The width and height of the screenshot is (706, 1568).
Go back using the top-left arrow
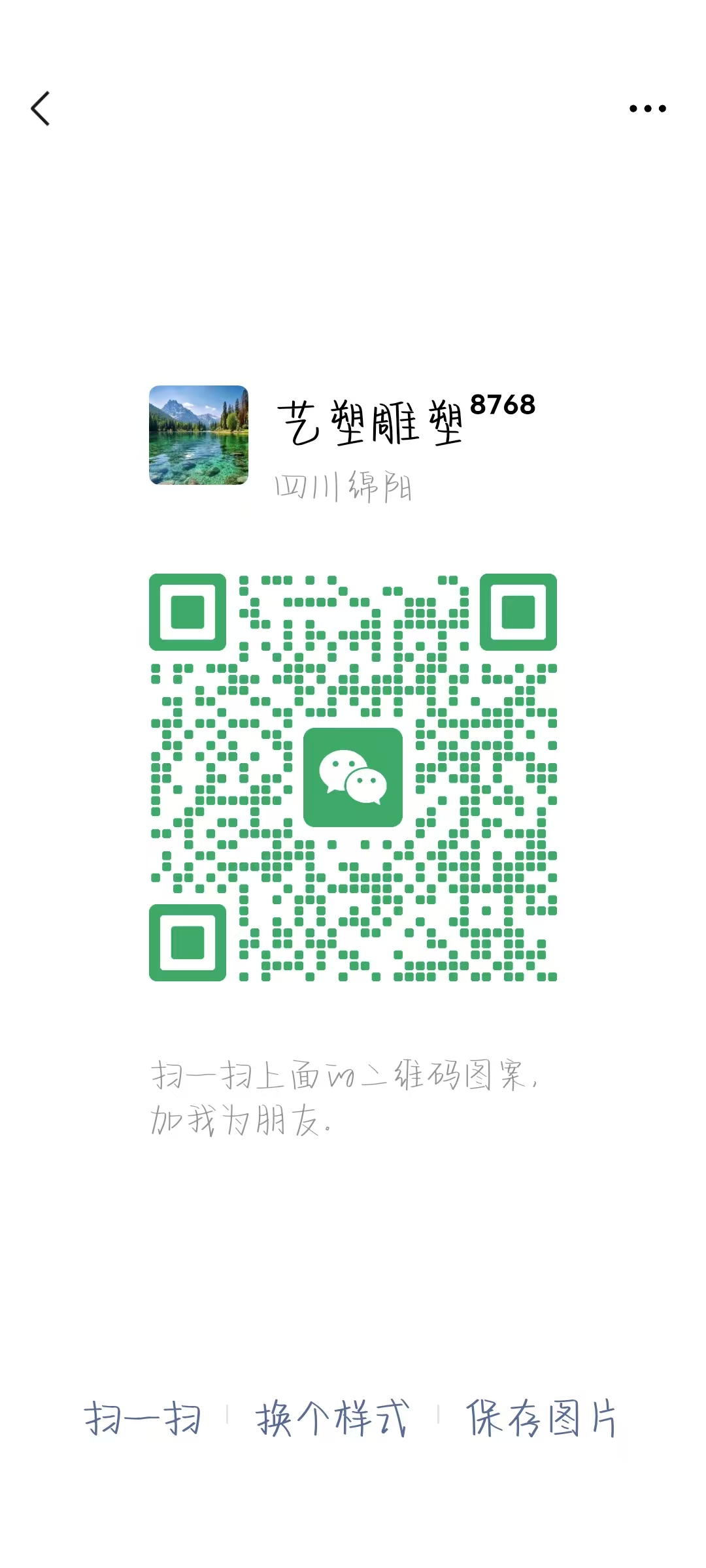[41, 108]
